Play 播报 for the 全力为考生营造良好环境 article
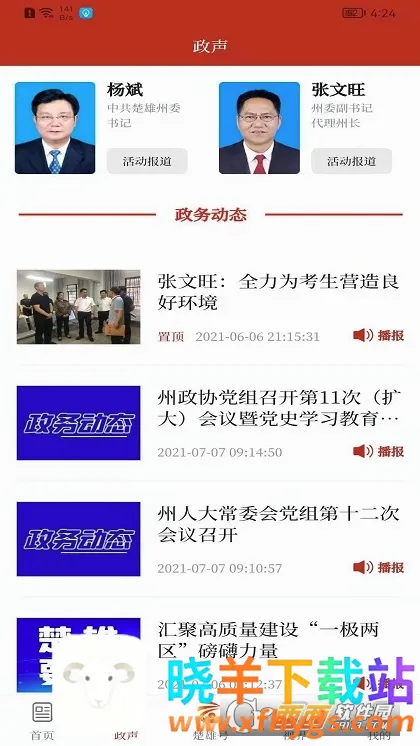Screen dimensions: 420x746 pyautogui.click(x=379, y=335)
